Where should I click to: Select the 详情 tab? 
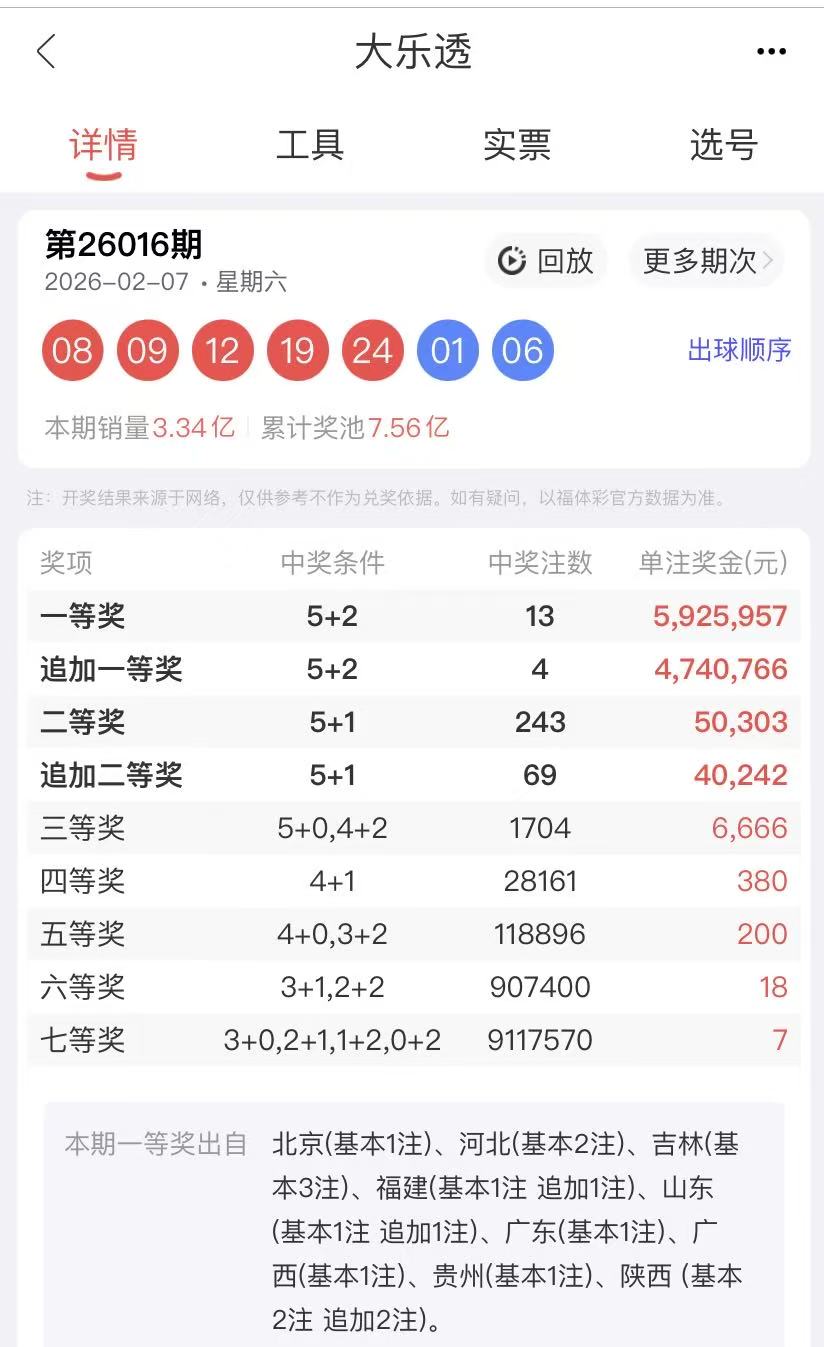pos(103,145)
